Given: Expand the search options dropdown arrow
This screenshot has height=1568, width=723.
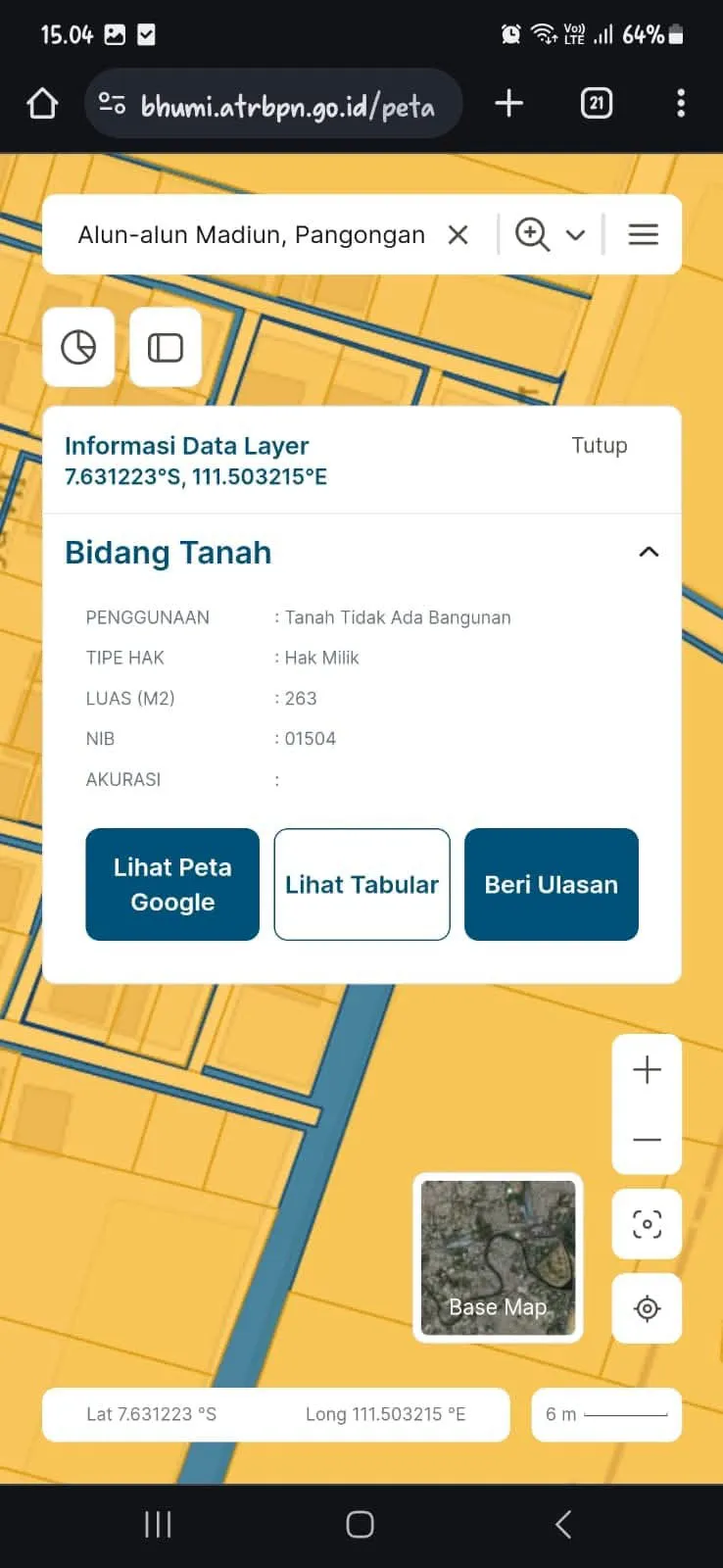Looking at the screenshot, I should pyautogui.click(x=576, y=235).
